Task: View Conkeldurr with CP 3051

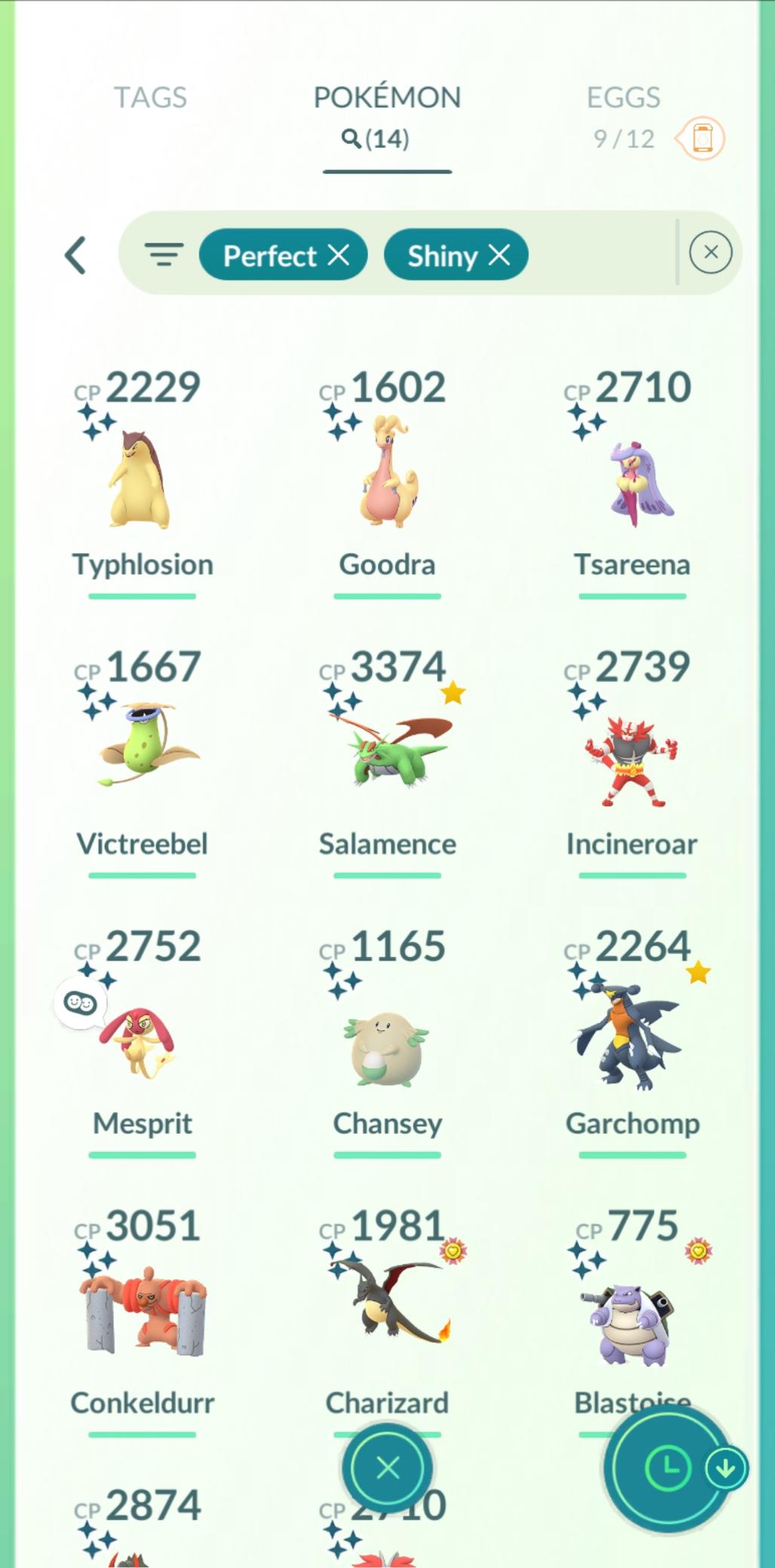Action: (142, 1315)
